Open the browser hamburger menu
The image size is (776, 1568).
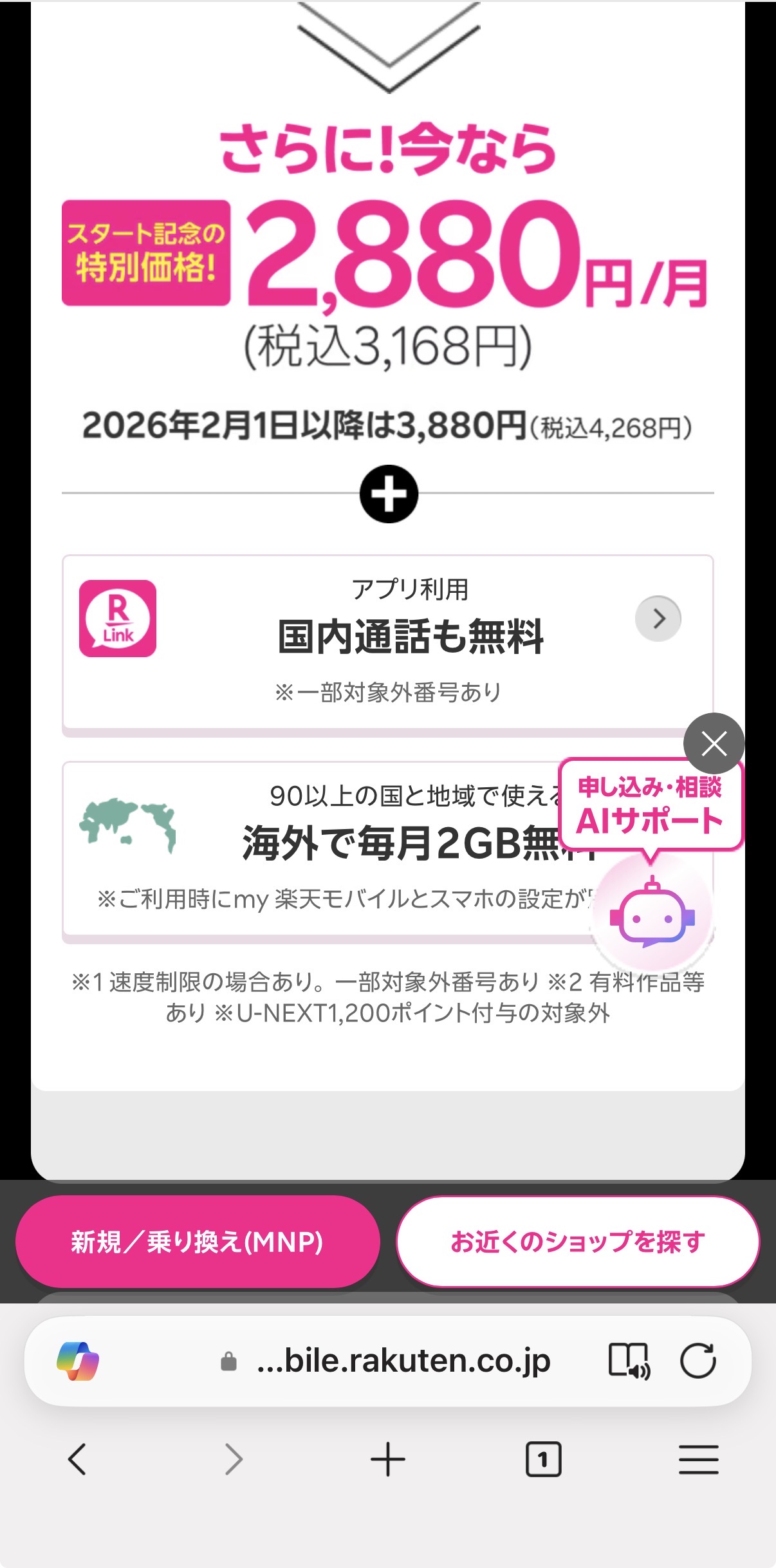point(698,1459)
